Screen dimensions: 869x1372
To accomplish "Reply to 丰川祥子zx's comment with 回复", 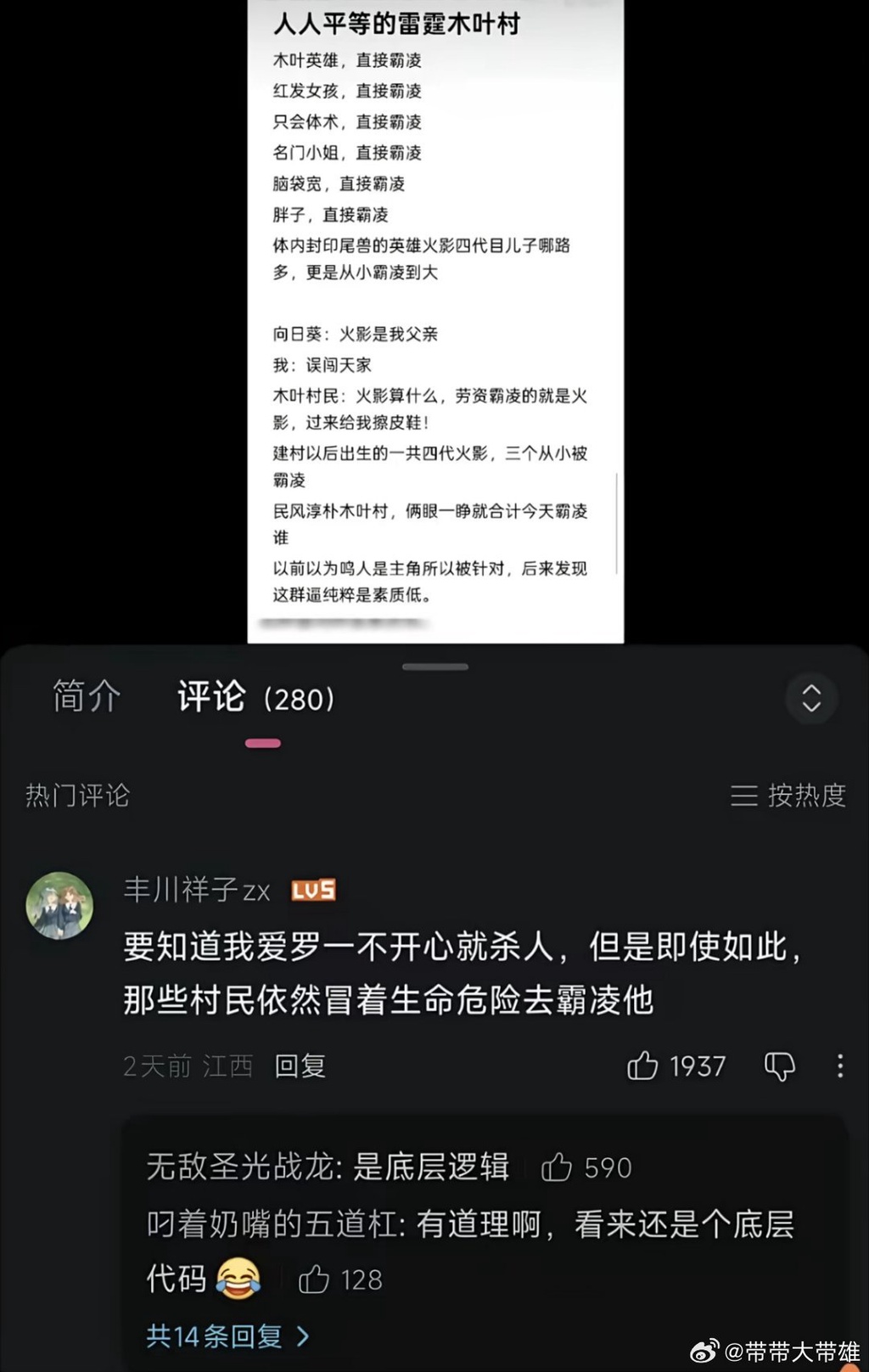I will click(x=300, y=1066).
